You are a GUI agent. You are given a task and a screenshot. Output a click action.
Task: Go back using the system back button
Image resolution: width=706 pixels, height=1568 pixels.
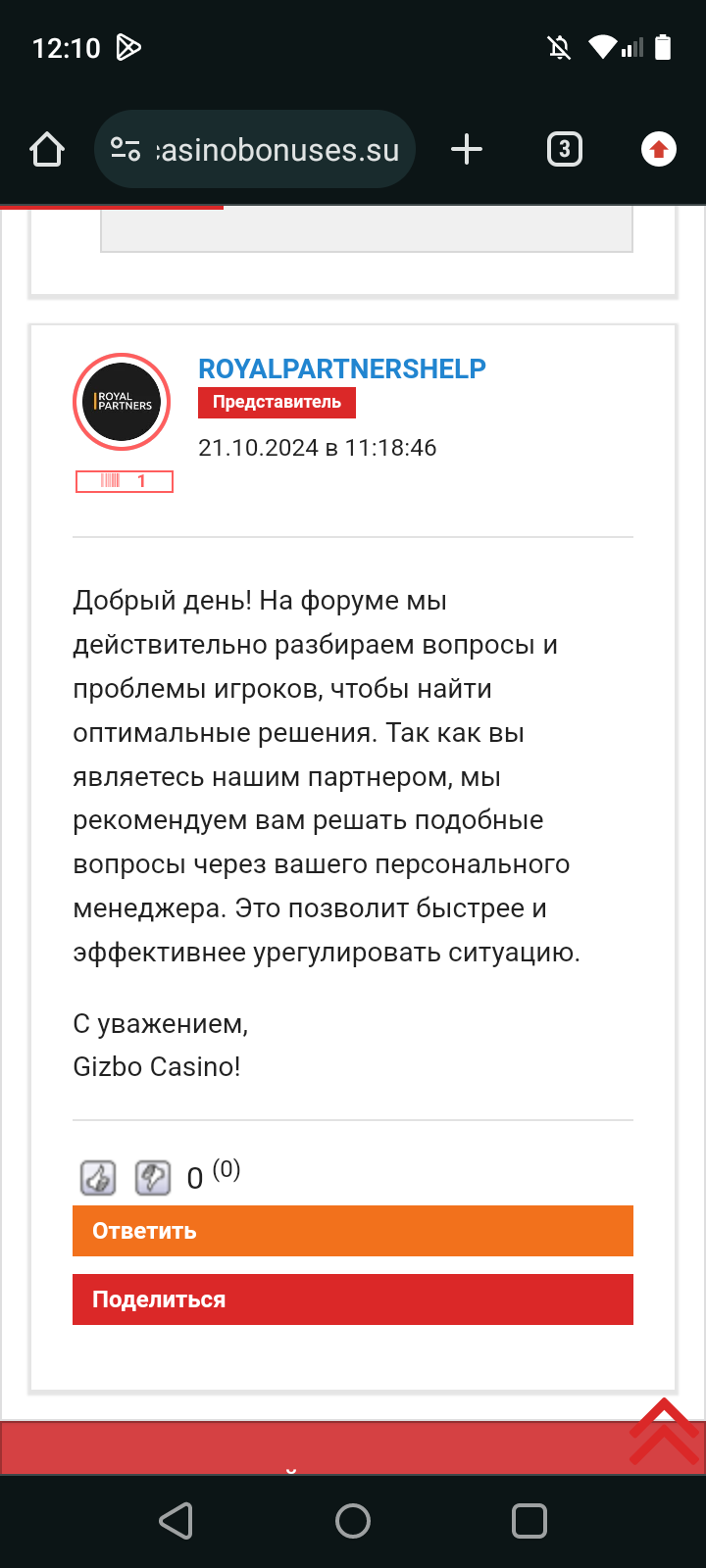pyautogui.click(x=176, y=1521)
